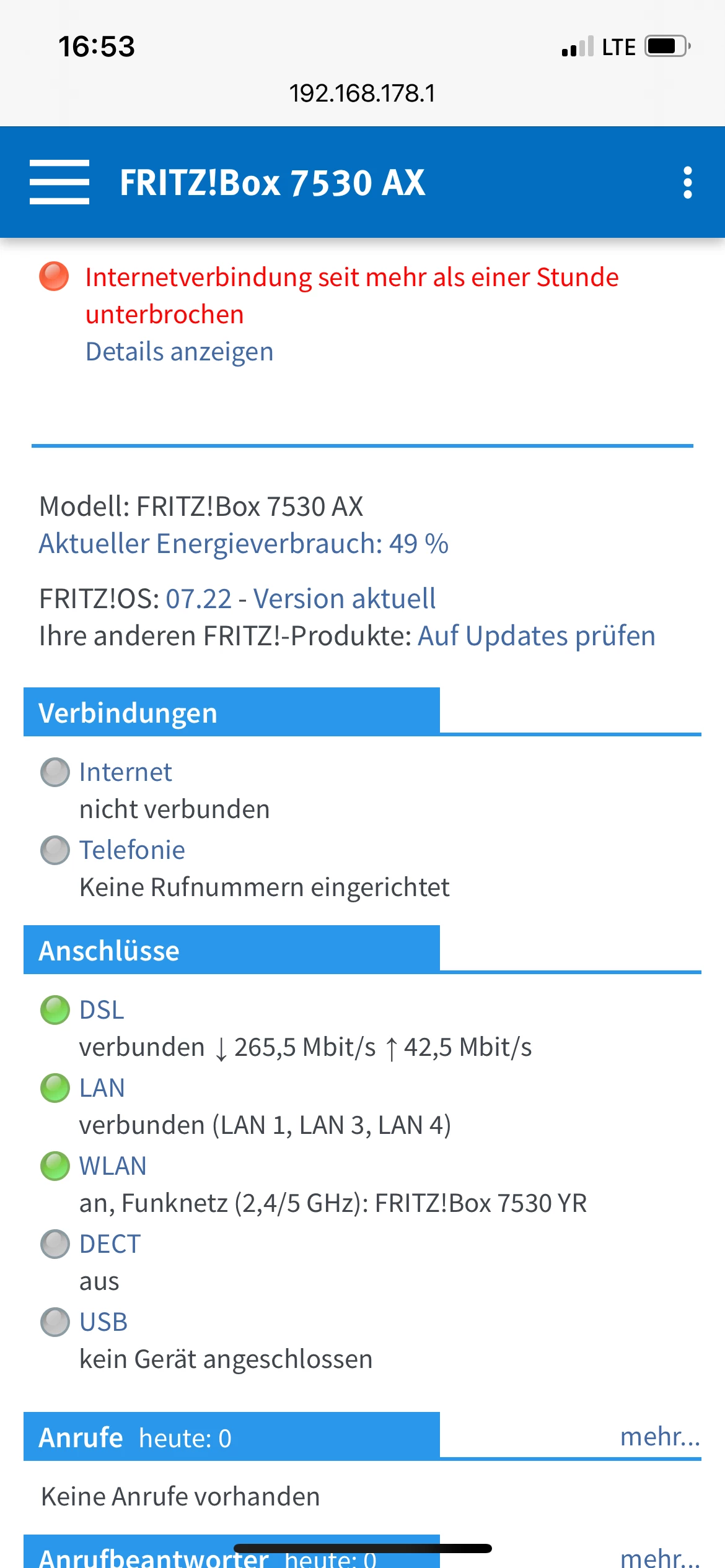The image size is (725, 1568).
Task: Open the DSL connection details
Action: [x=102, y=1010]
